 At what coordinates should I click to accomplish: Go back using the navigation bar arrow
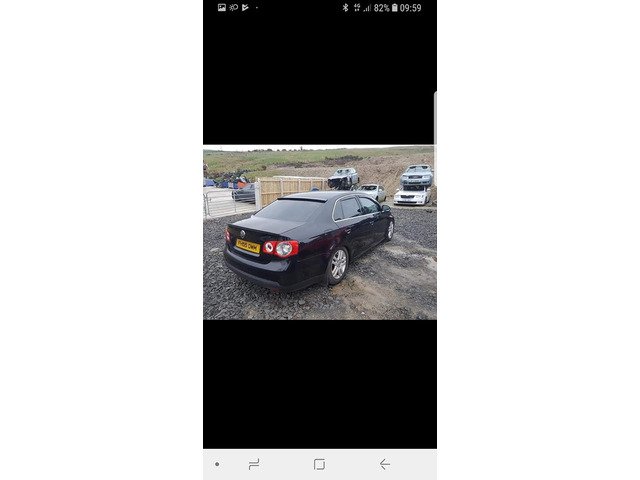[x=384, y=464]
